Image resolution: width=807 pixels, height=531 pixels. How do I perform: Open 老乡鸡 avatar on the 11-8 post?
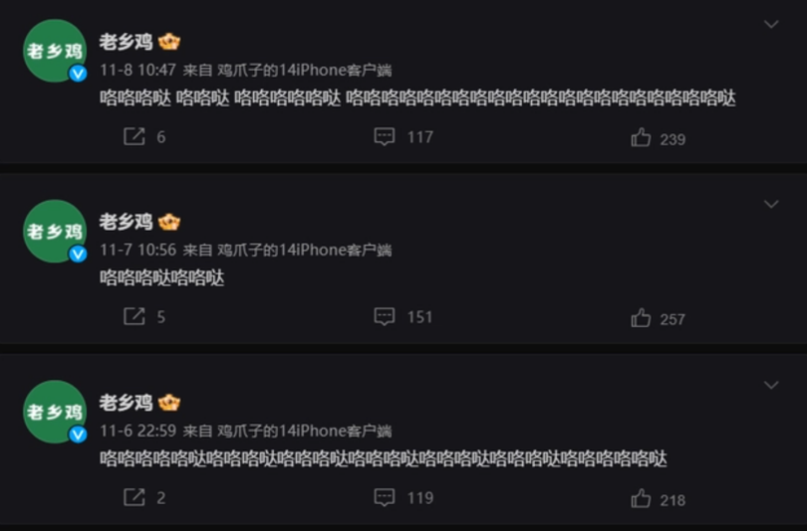pyautogui.click(x=54, y=50)
